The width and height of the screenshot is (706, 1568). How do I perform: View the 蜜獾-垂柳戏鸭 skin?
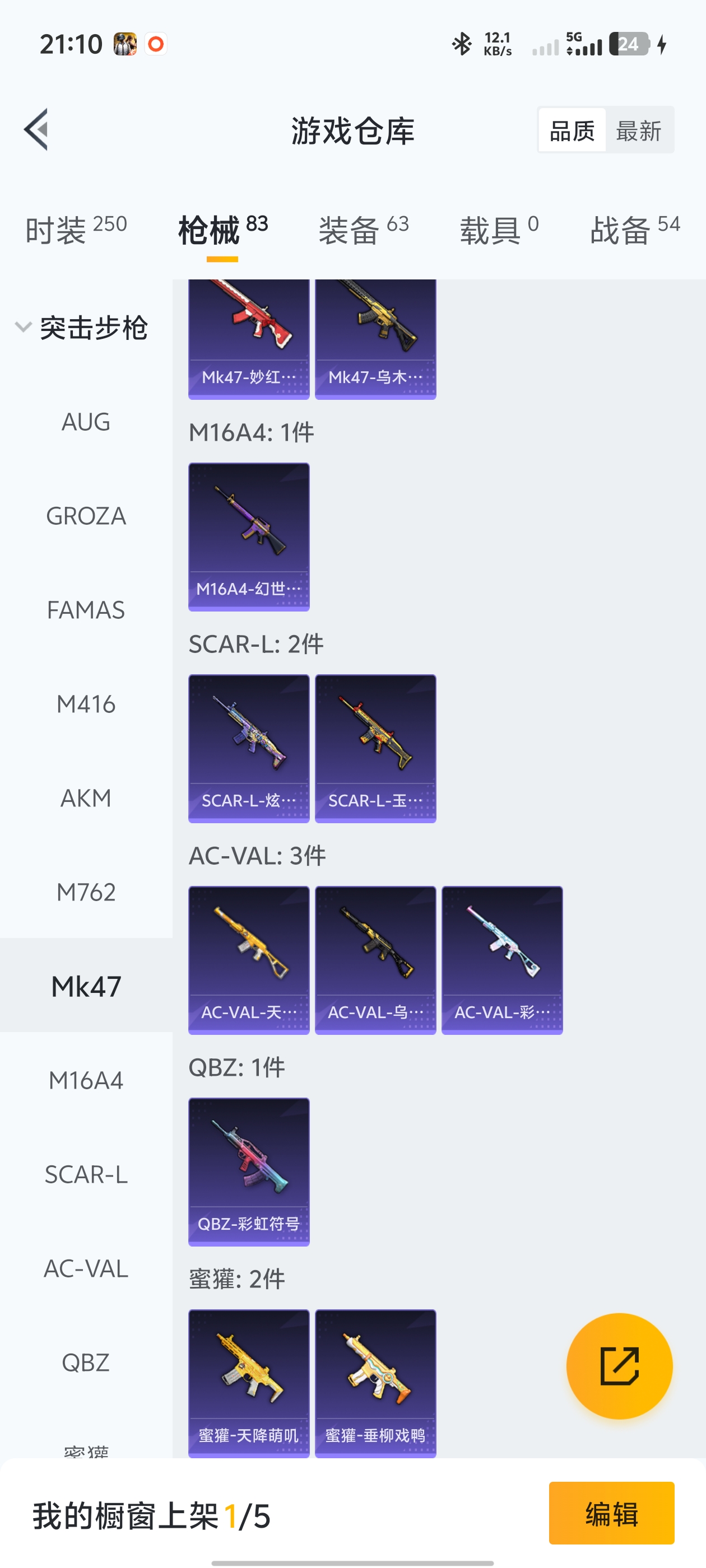tap(375, 1383)
